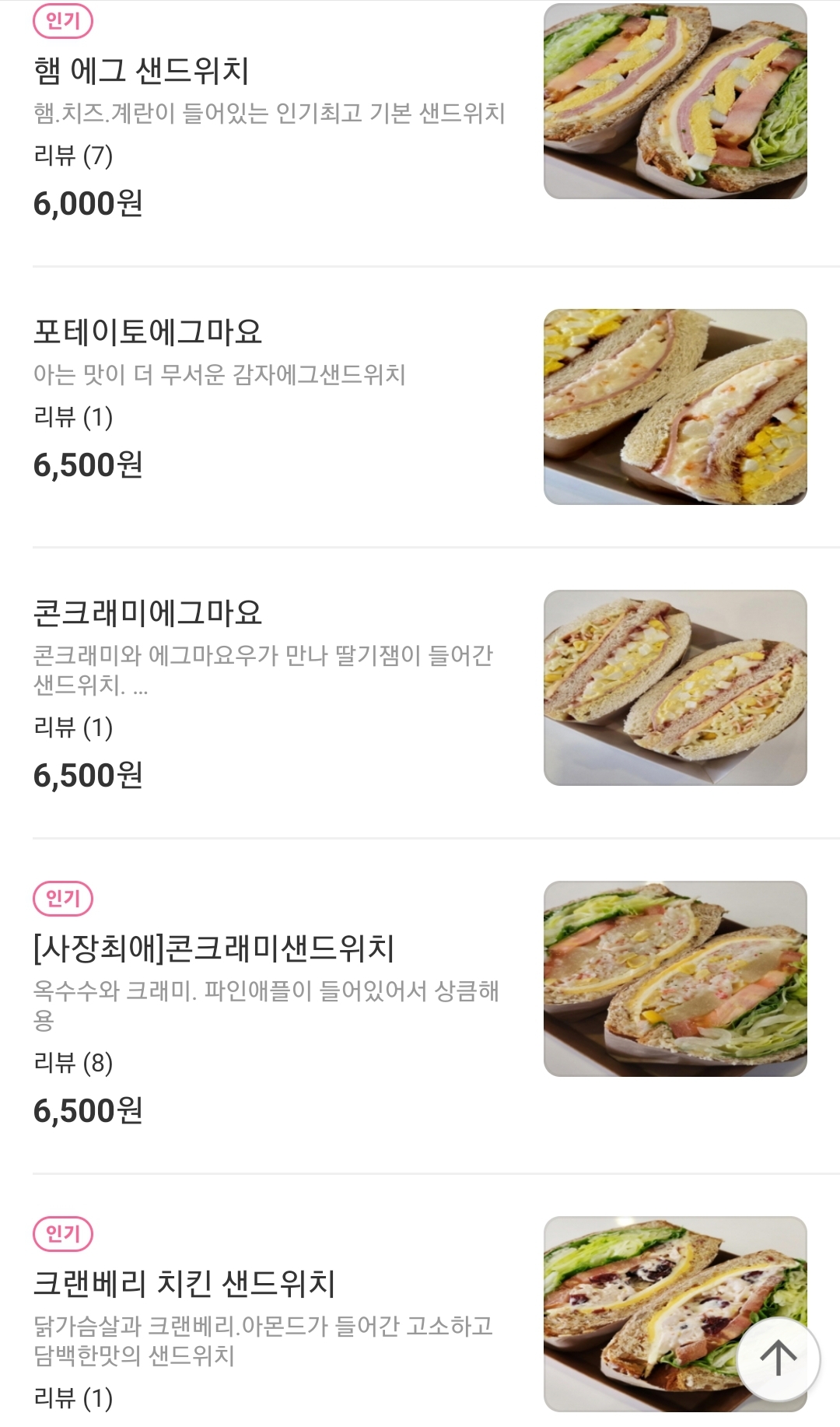
Task: Choose the 콘크래미에그마요 sandwich
Action: tap(148, 613)
